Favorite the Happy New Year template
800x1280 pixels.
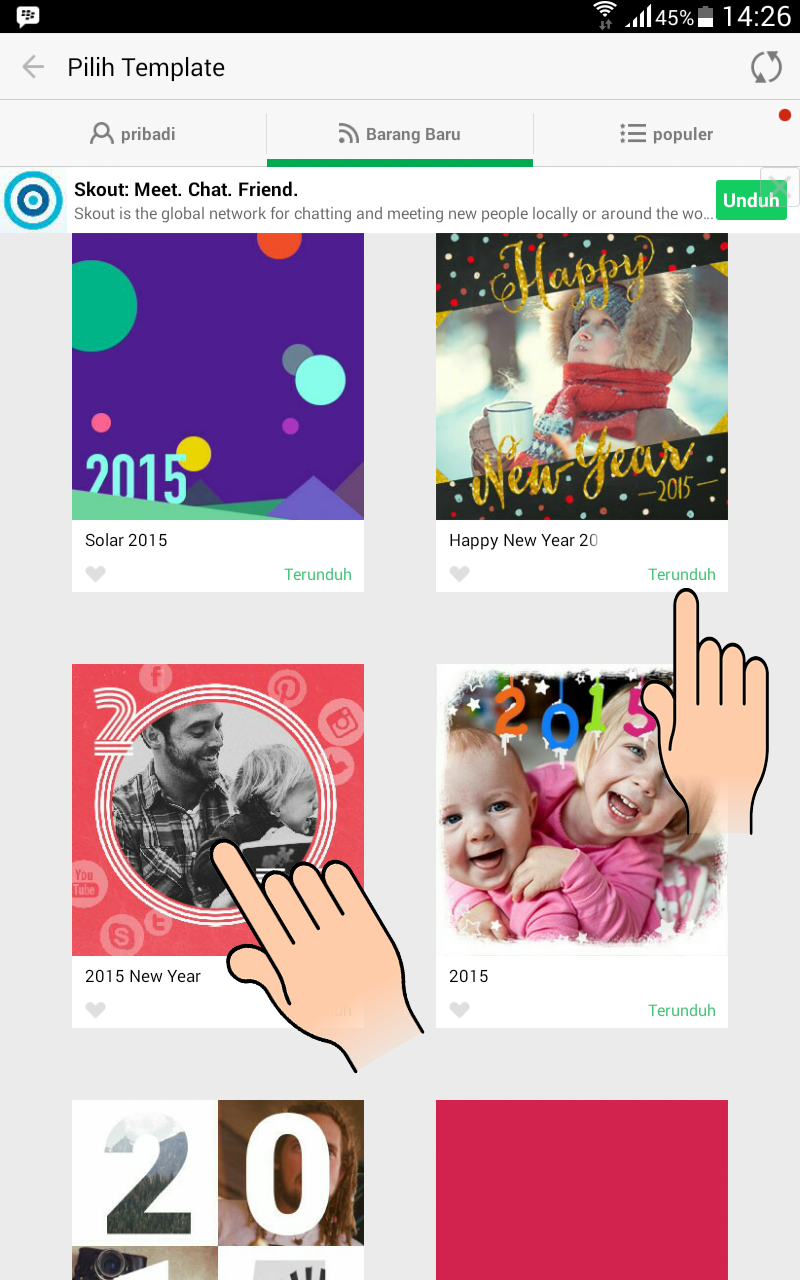point(459,574)
